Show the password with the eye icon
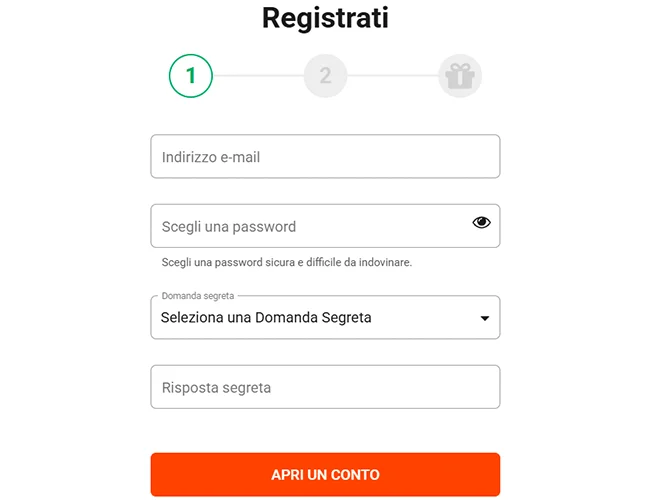Screen dimensions: 648x500 pos(481,223)
